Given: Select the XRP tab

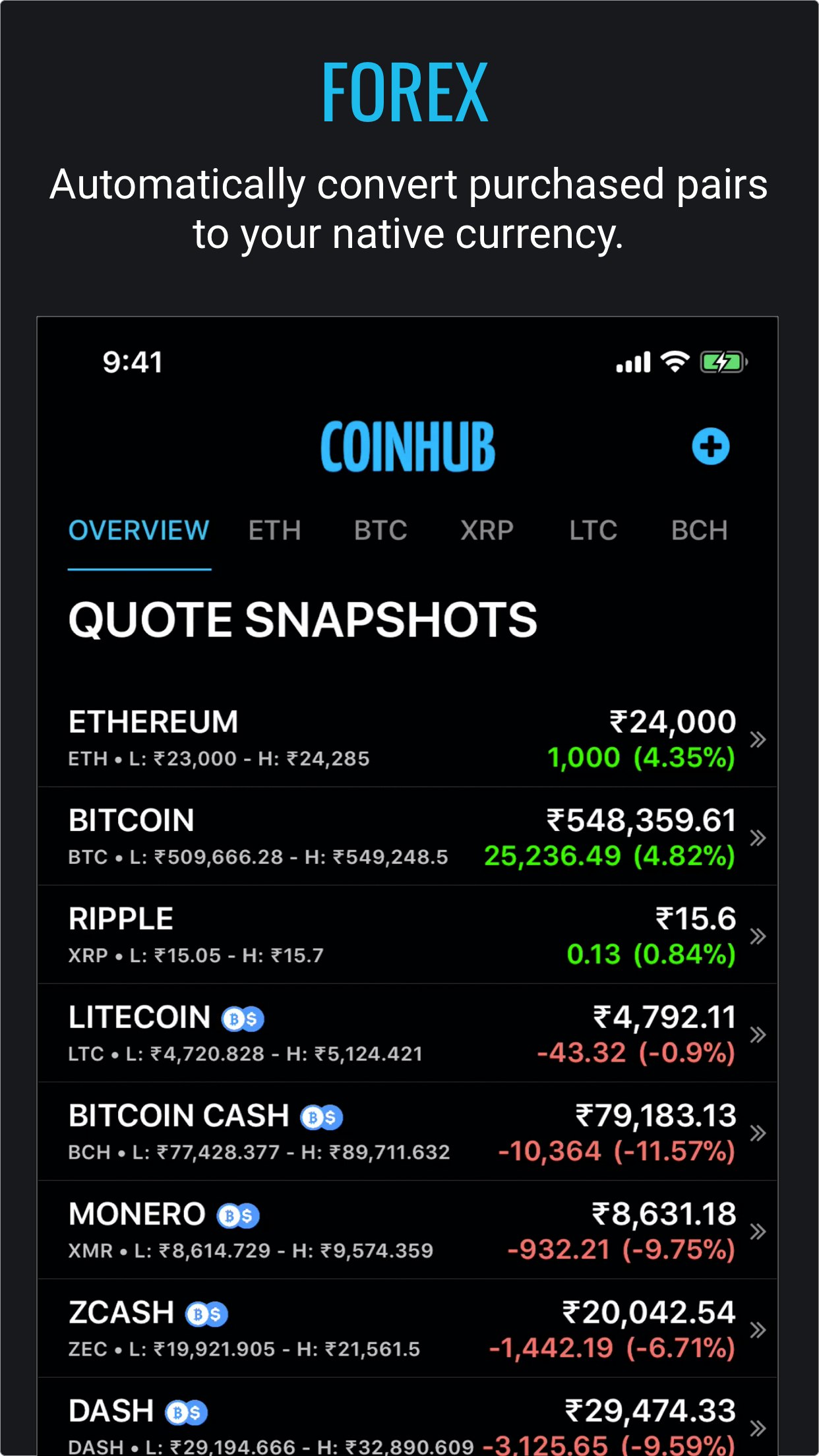Looking at the screenshot, I should click(x=487, y=530).
